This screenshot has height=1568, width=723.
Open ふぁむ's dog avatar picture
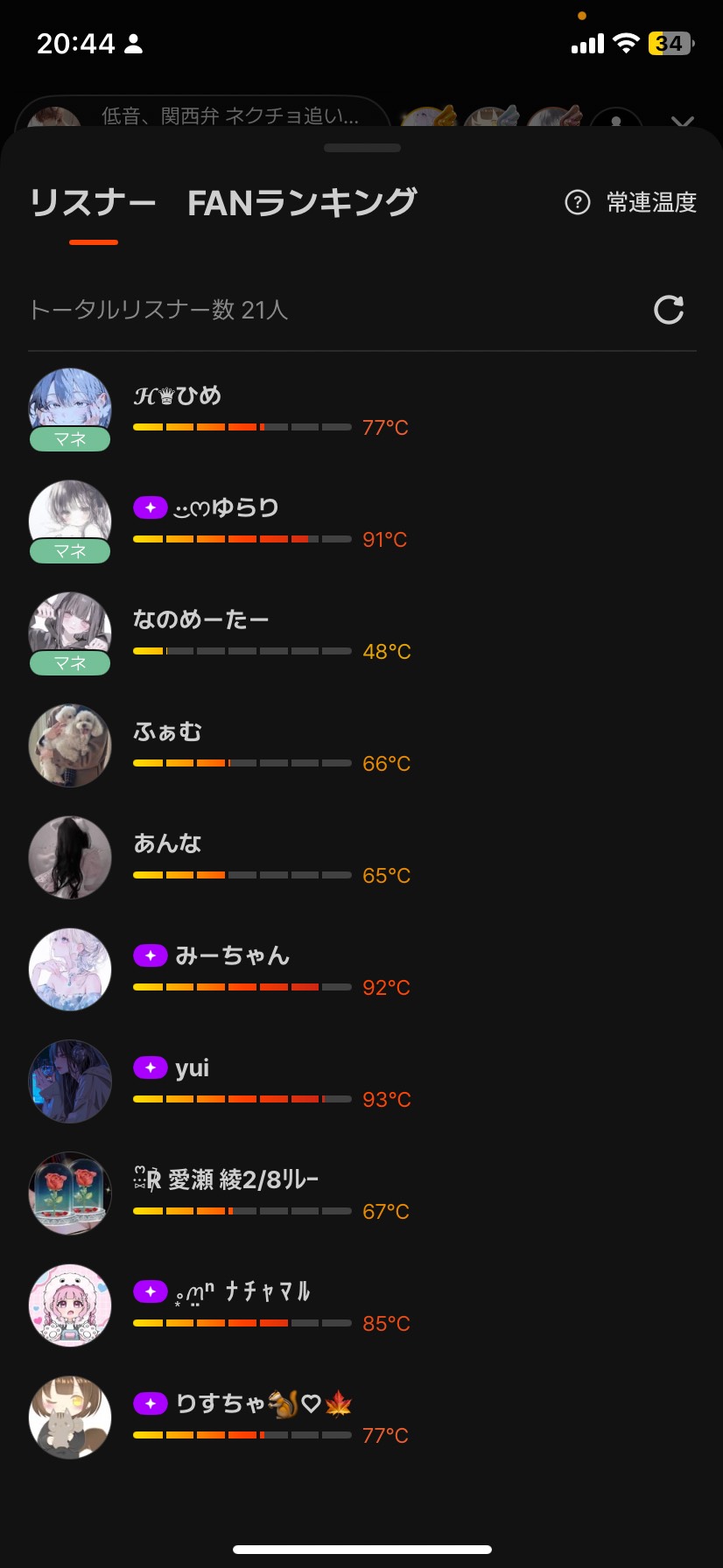(70, 745)
